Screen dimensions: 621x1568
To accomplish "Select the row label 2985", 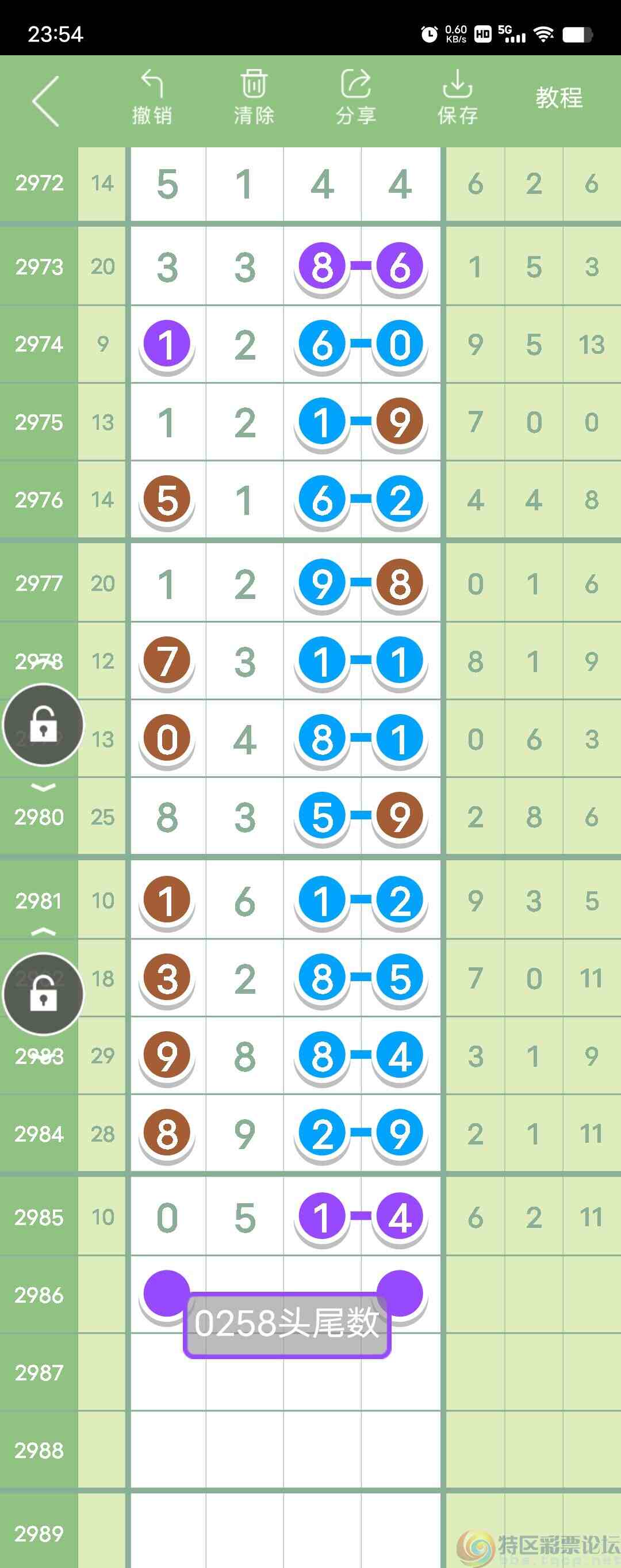I will tap(40, 1218).
